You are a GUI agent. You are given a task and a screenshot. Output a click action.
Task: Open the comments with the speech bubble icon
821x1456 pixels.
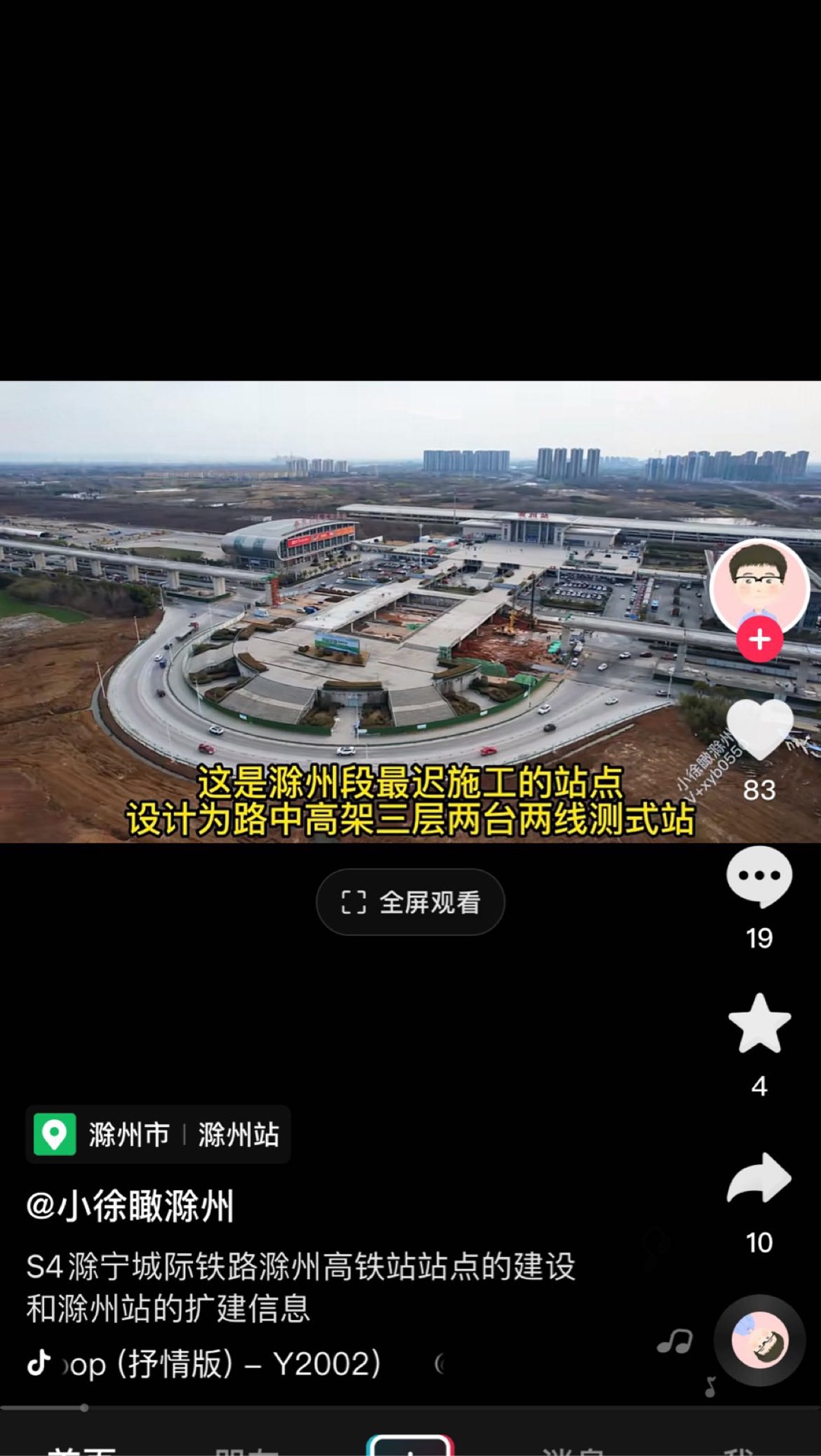[759, 876]
